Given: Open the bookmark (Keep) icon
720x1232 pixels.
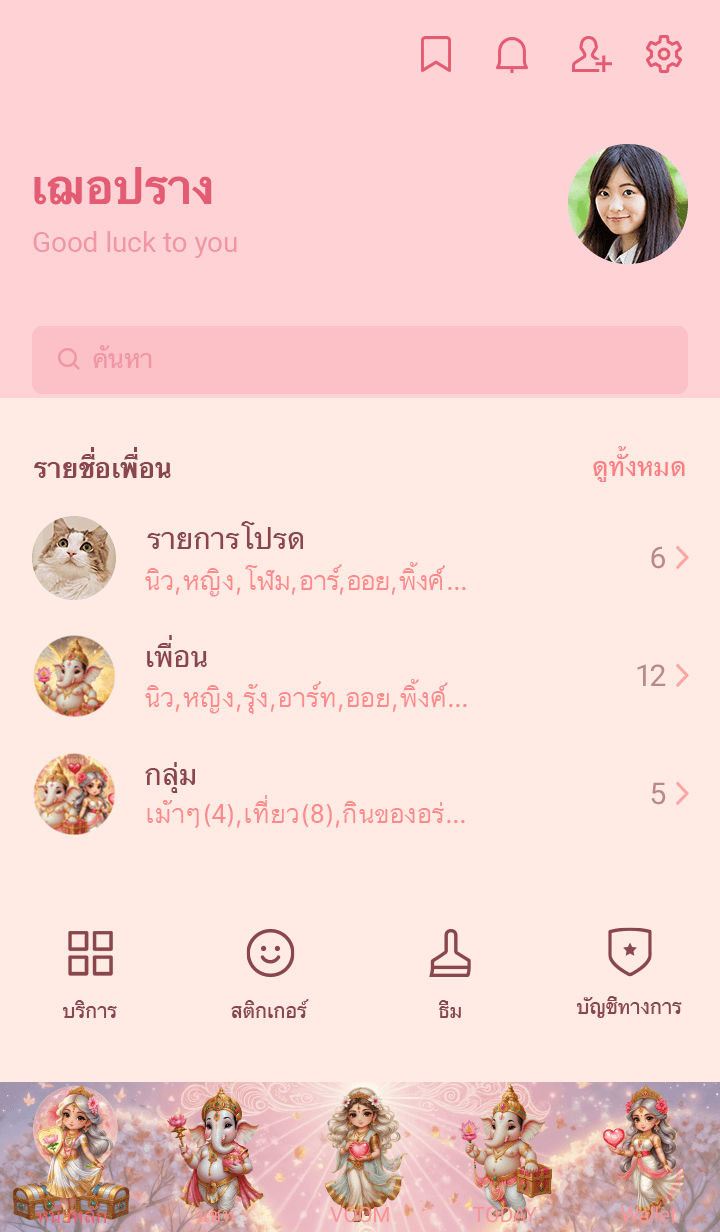Looking at the screenshot, I should click(x=436, y=54).
